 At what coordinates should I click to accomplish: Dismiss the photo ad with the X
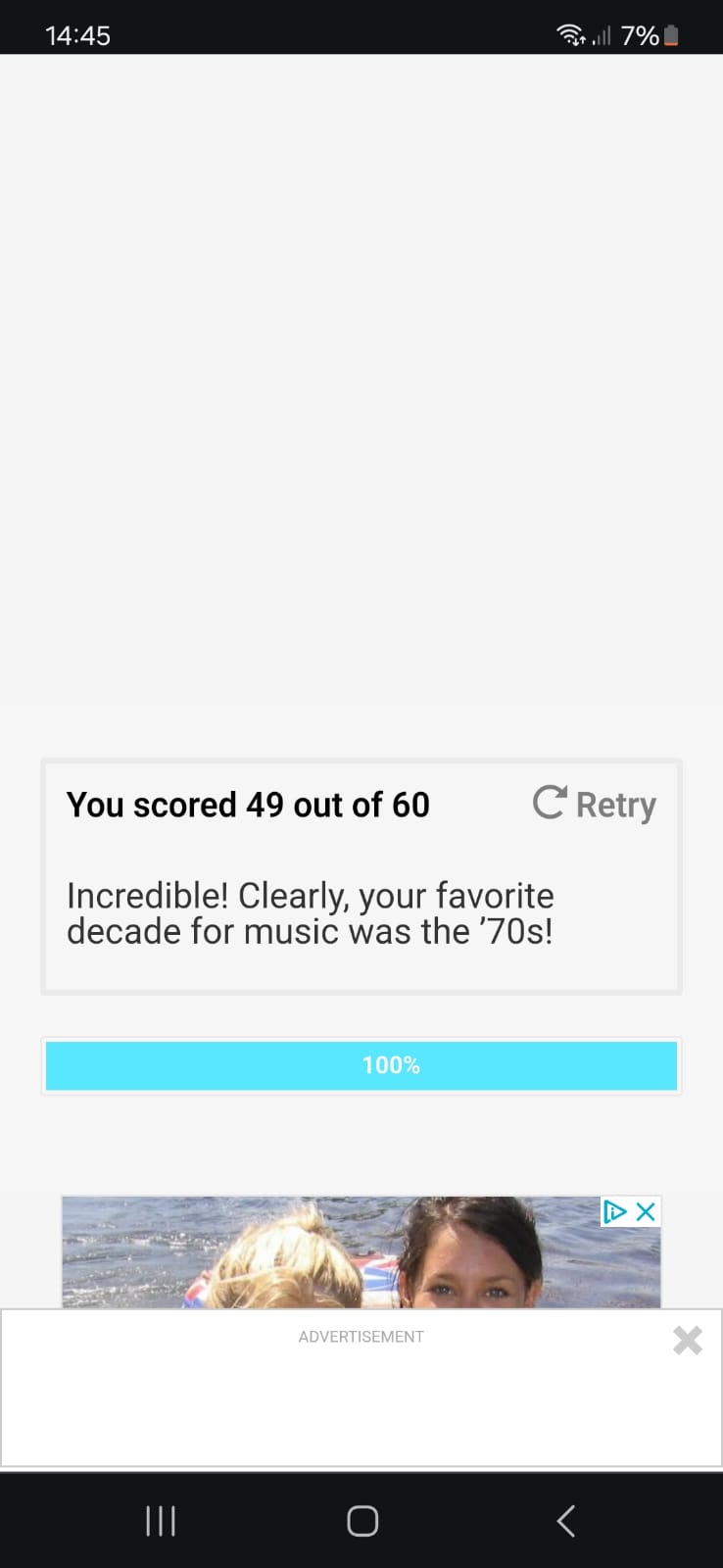(x=646, y=1211)
